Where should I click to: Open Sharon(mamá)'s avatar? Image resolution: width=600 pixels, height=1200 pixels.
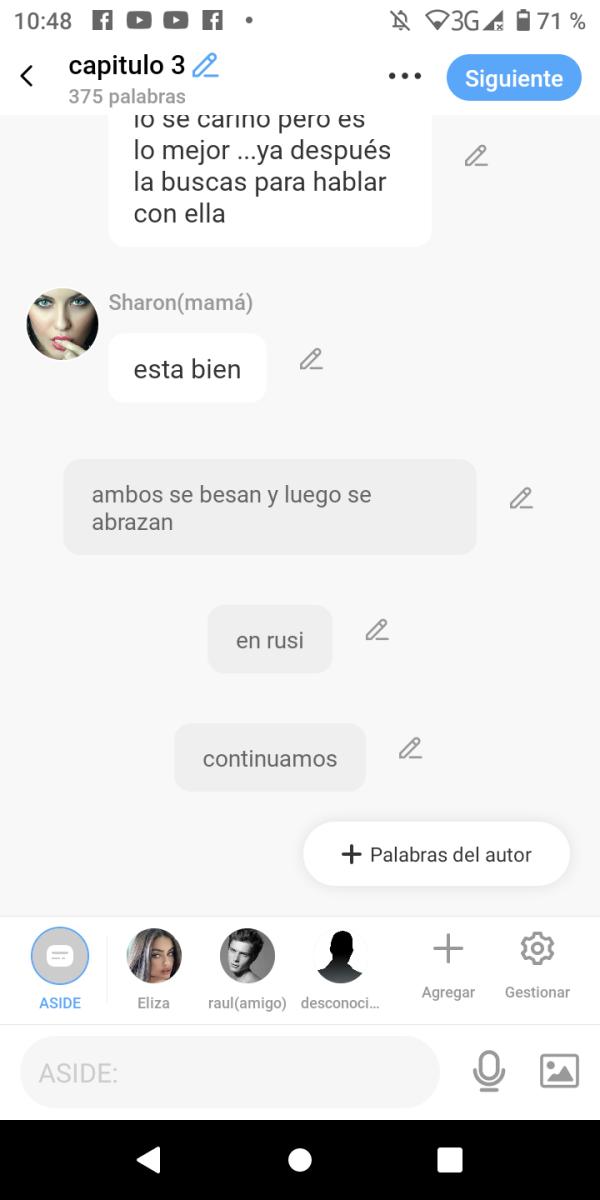coord(62,324)
